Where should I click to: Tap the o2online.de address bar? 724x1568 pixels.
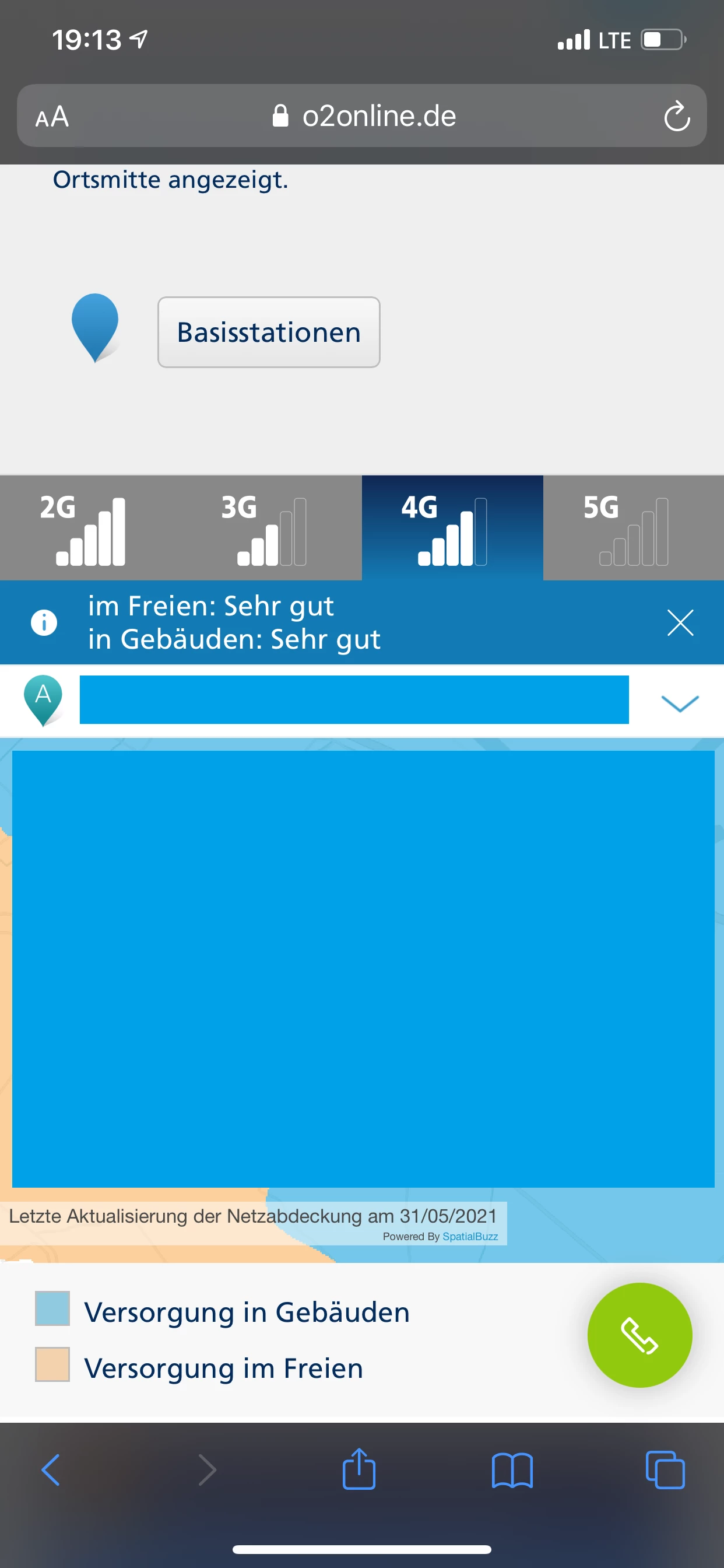coord(365,116)
